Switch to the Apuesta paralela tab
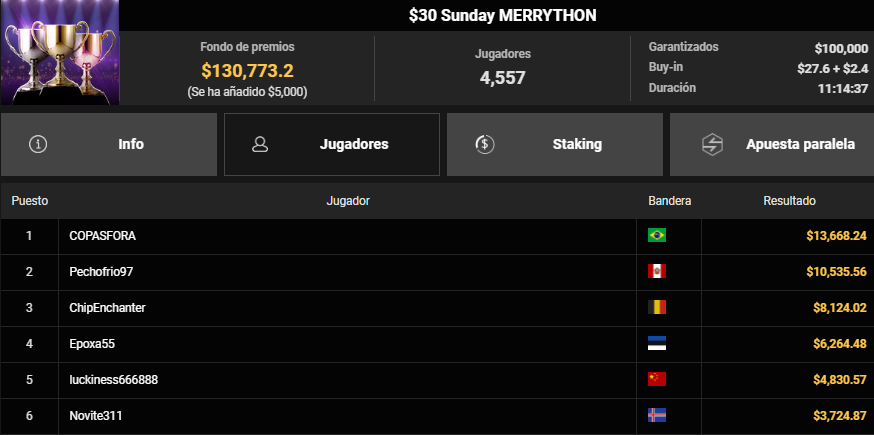 [772, 144]
